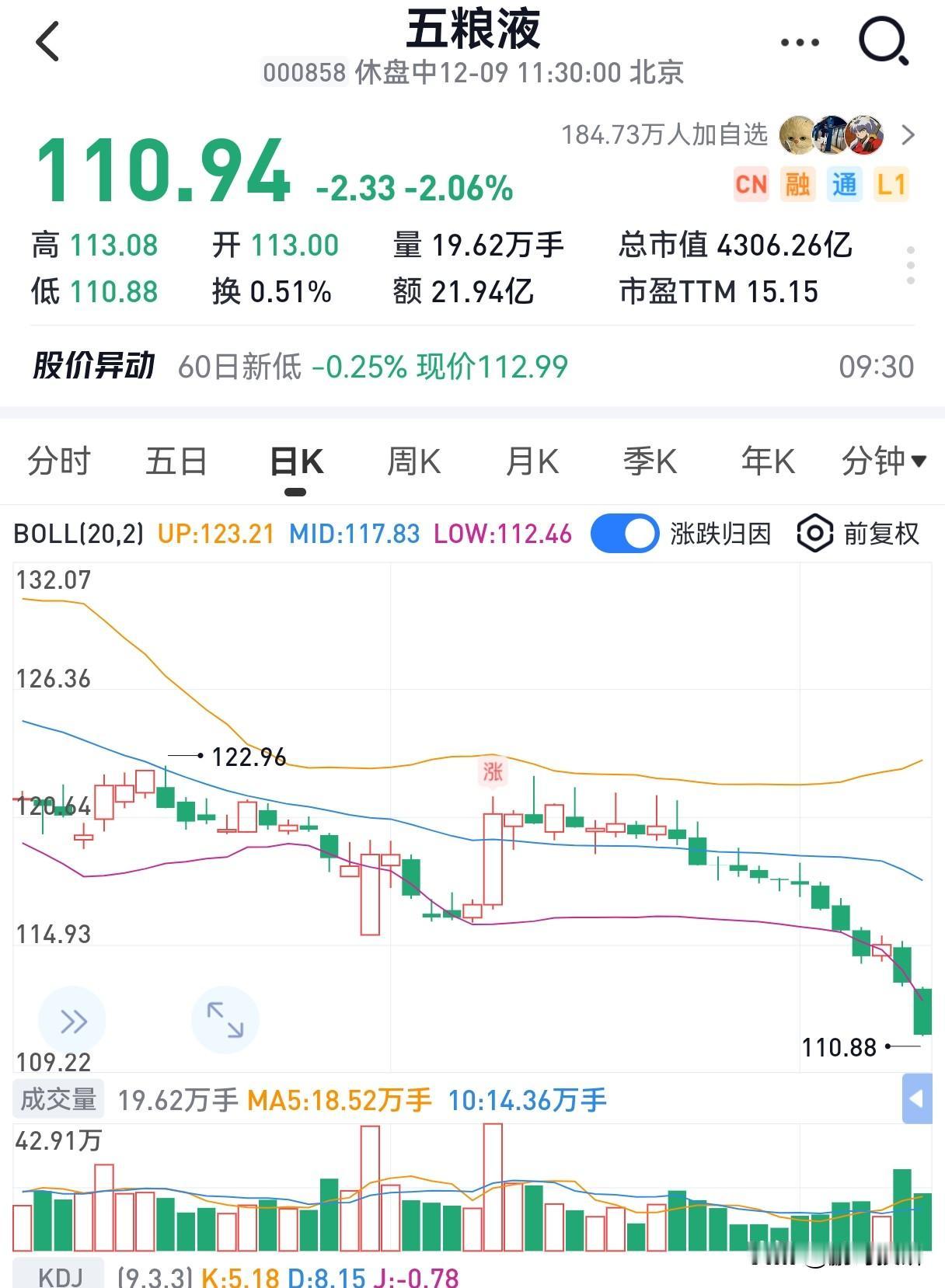Open the 分钟 minute interval dropdown
The image size is (945, 1288).
click(884, 461)
